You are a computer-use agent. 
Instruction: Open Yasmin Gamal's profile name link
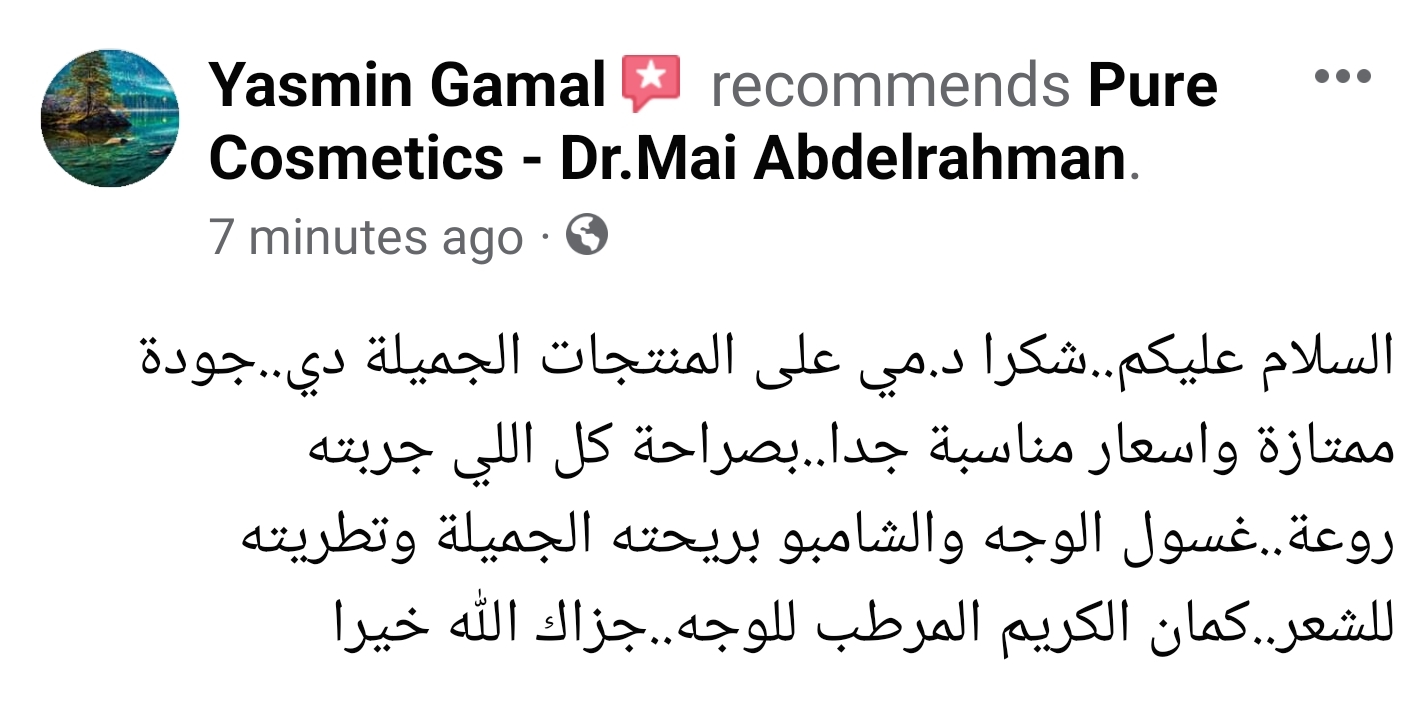(x=406, y=86)
